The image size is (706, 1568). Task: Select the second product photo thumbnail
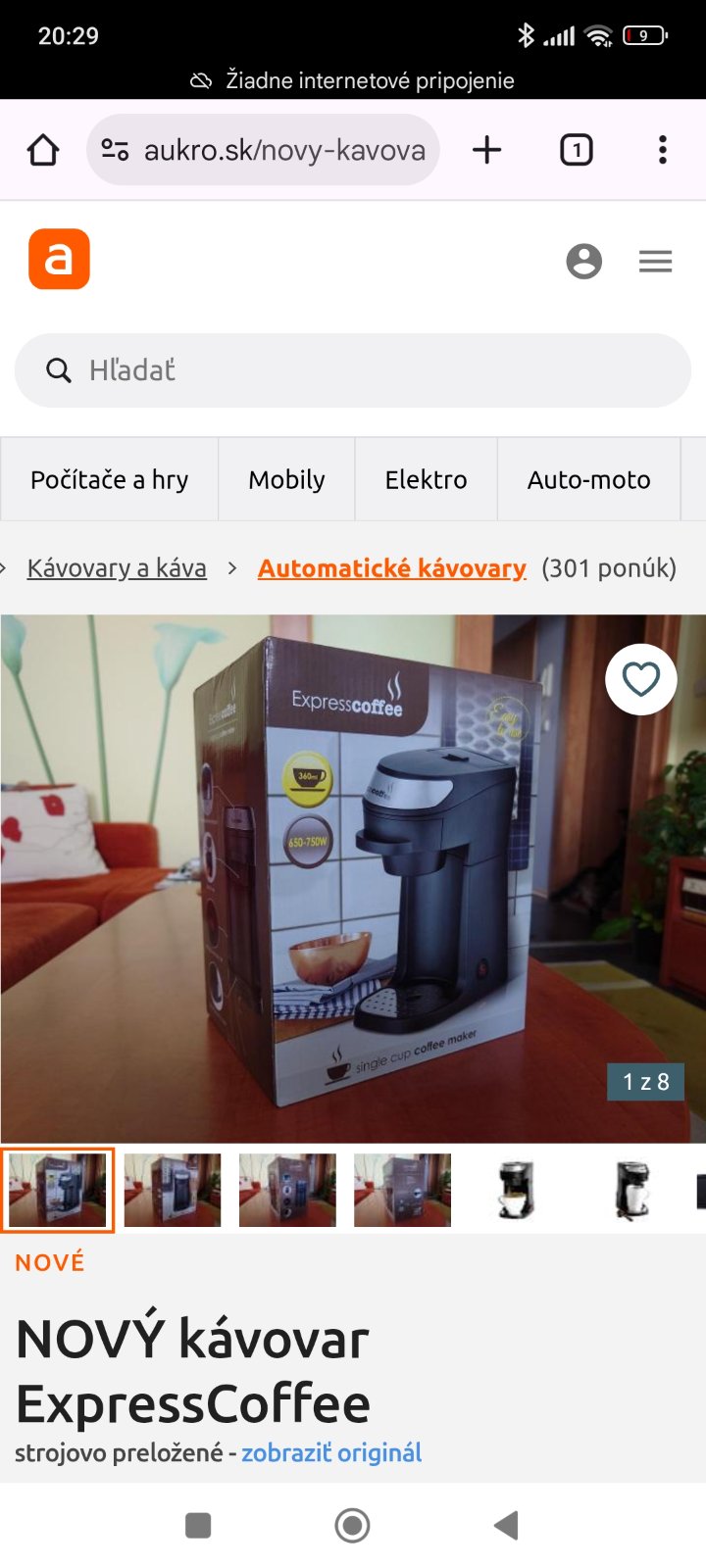pos(173,1190)
